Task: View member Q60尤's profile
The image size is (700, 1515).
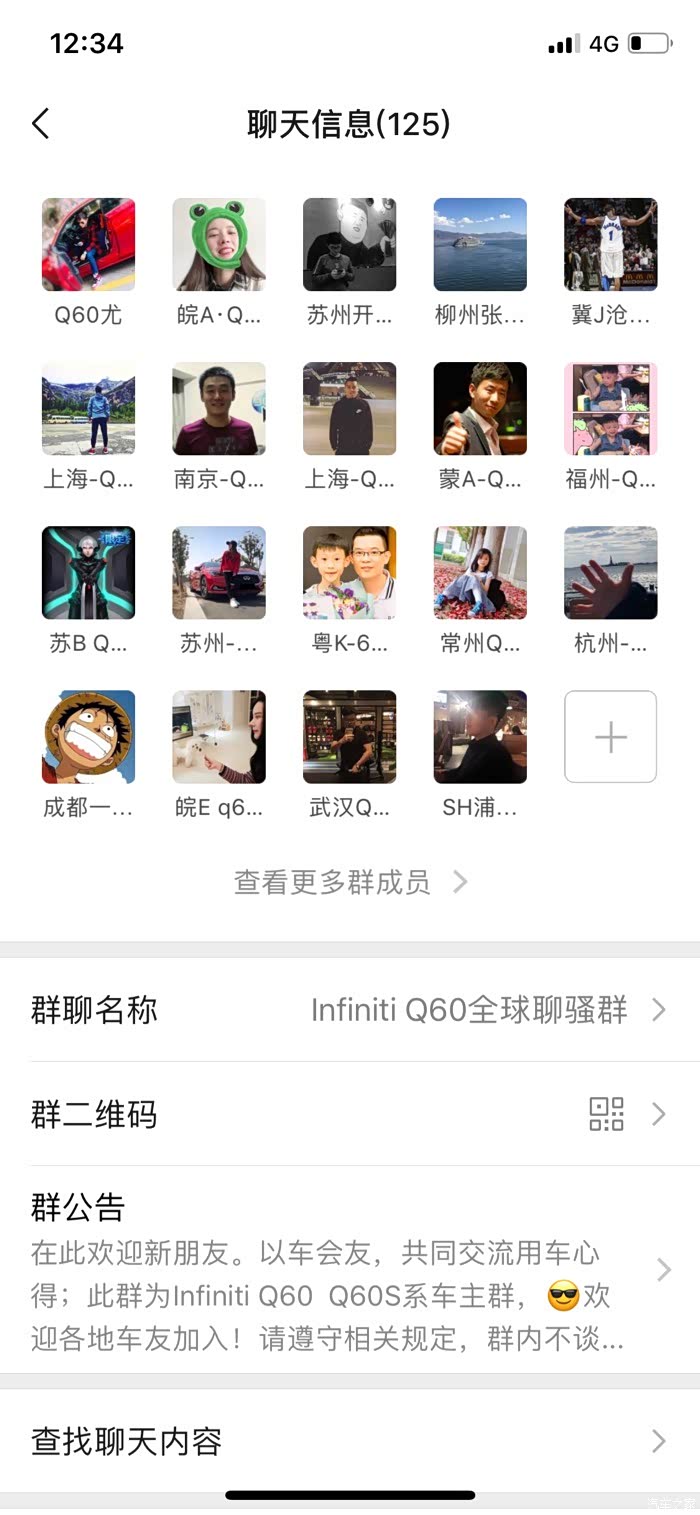Action: [88, 245]
